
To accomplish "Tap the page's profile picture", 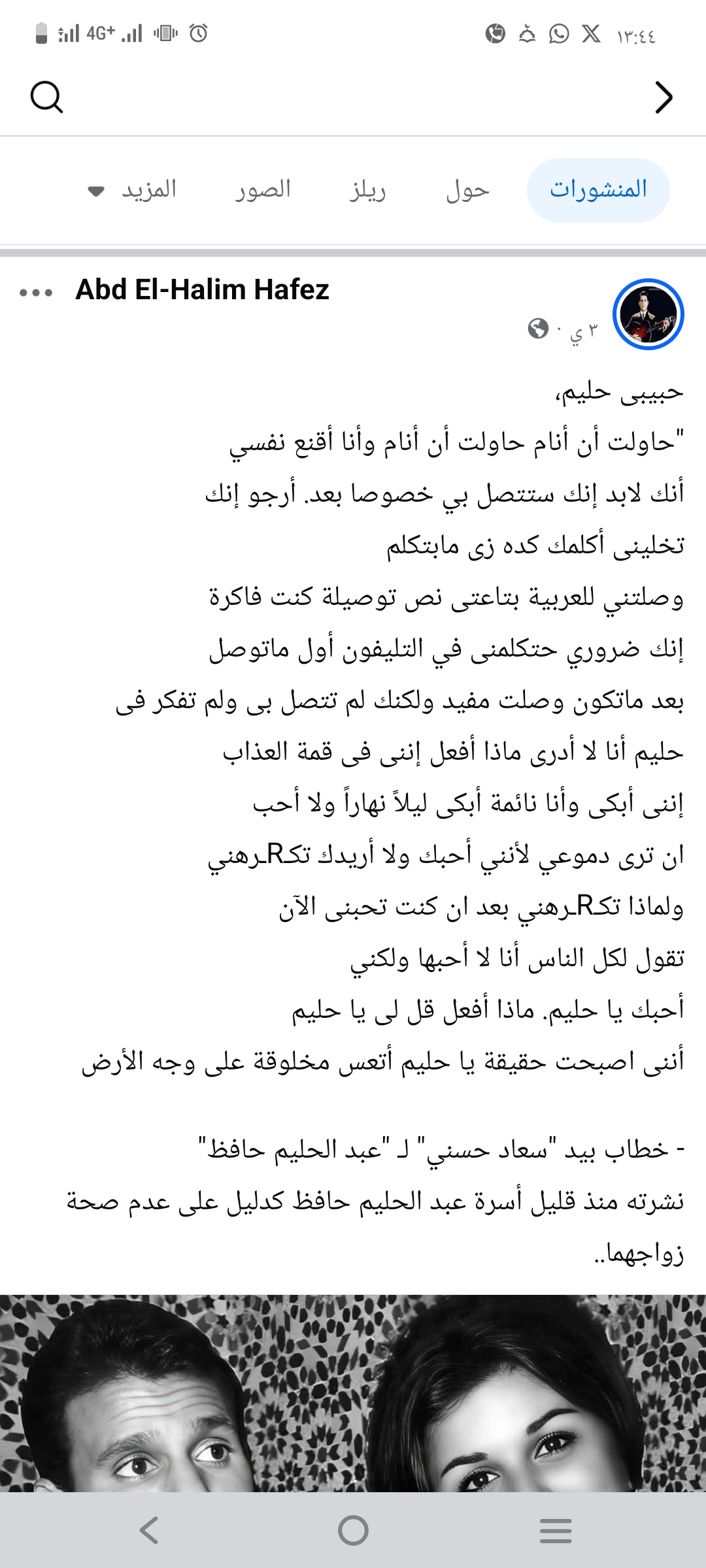I will pos(648,314).
